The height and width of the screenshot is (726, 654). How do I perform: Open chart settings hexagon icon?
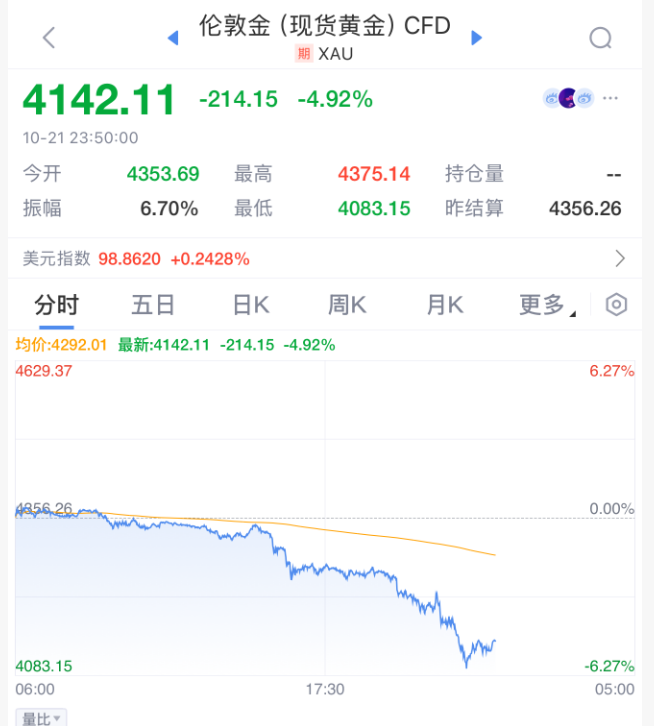coord(617,306)
